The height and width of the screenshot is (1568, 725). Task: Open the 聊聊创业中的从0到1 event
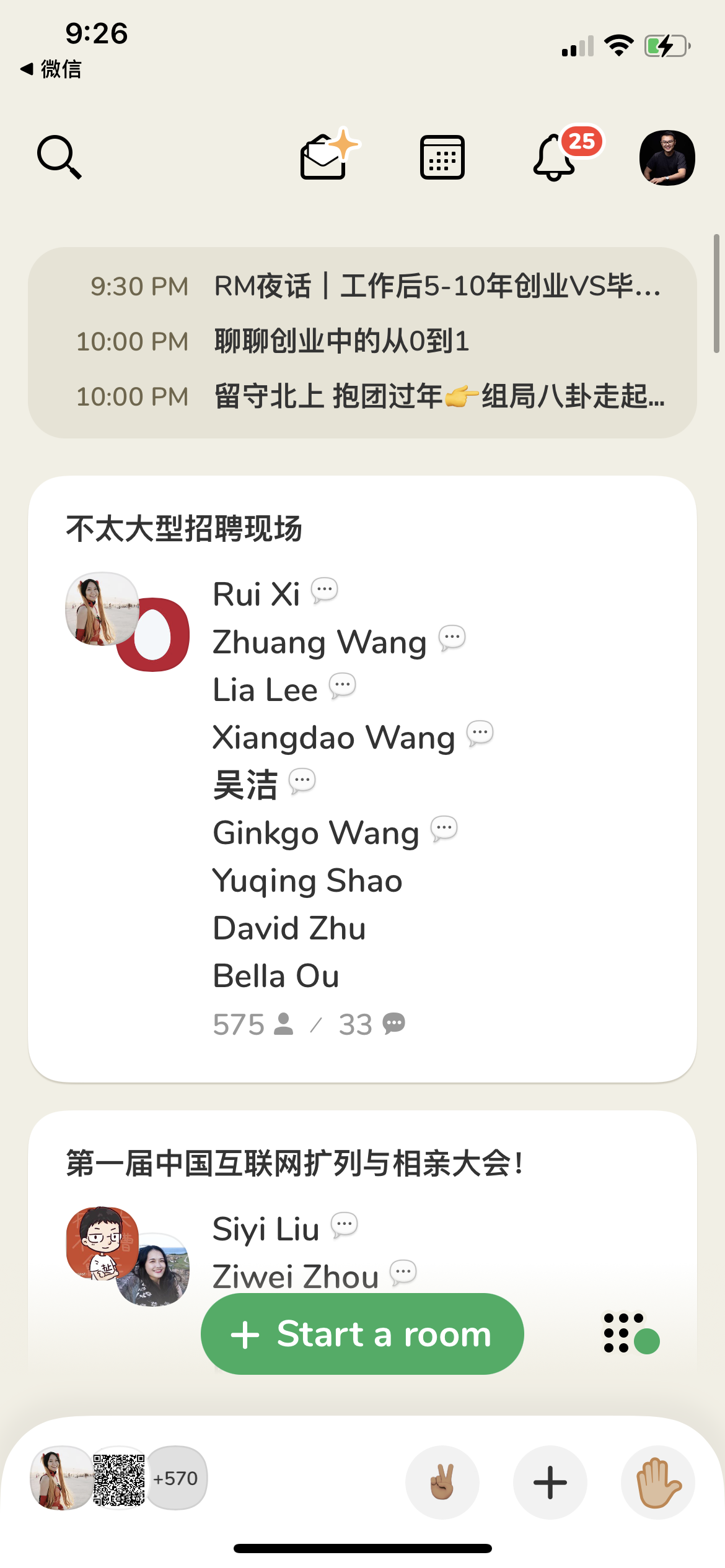[341, 341]
